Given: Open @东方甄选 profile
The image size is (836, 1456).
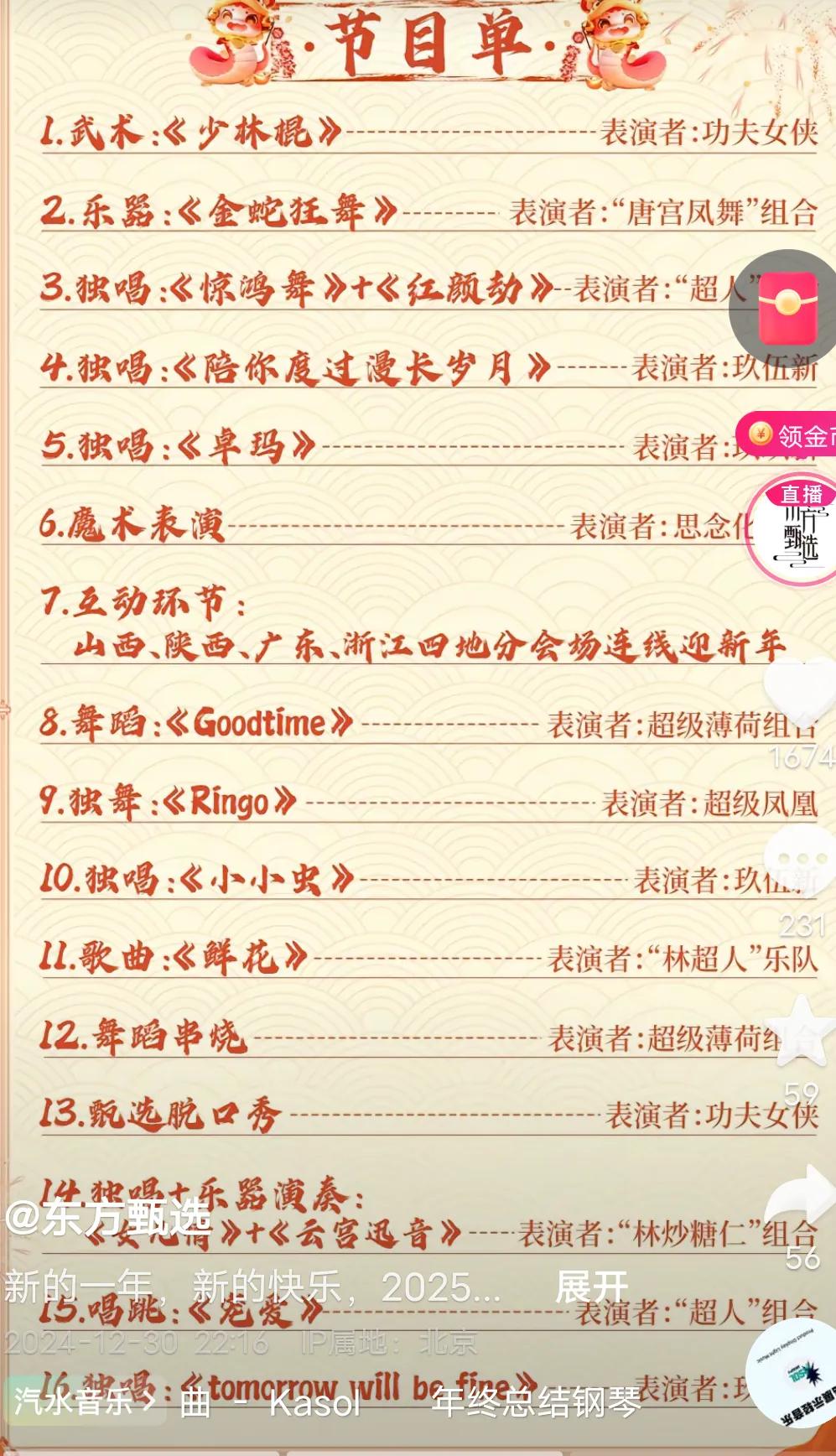Looking at the screenshot, I should [109, 1218].
